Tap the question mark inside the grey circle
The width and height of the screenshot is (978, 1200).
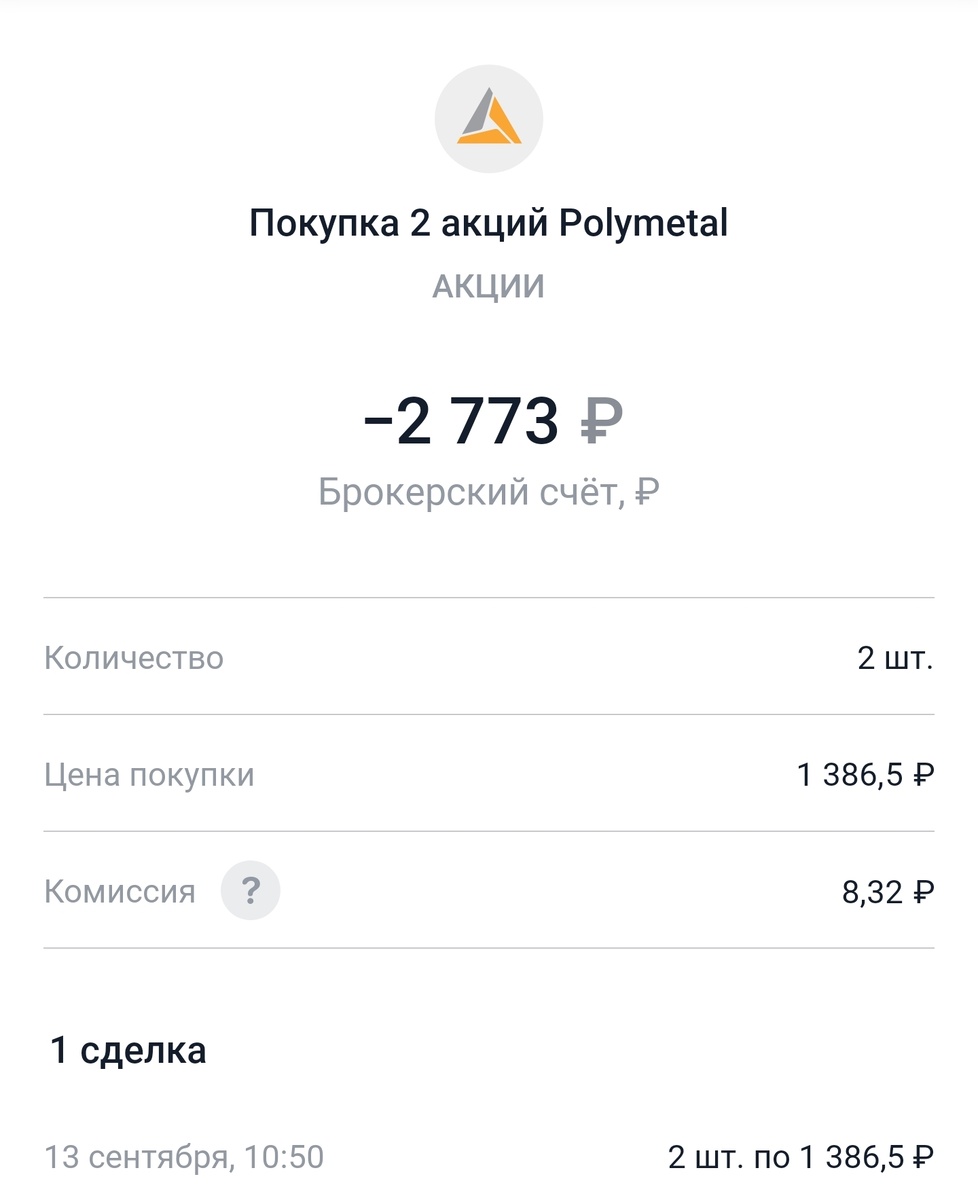250,890
